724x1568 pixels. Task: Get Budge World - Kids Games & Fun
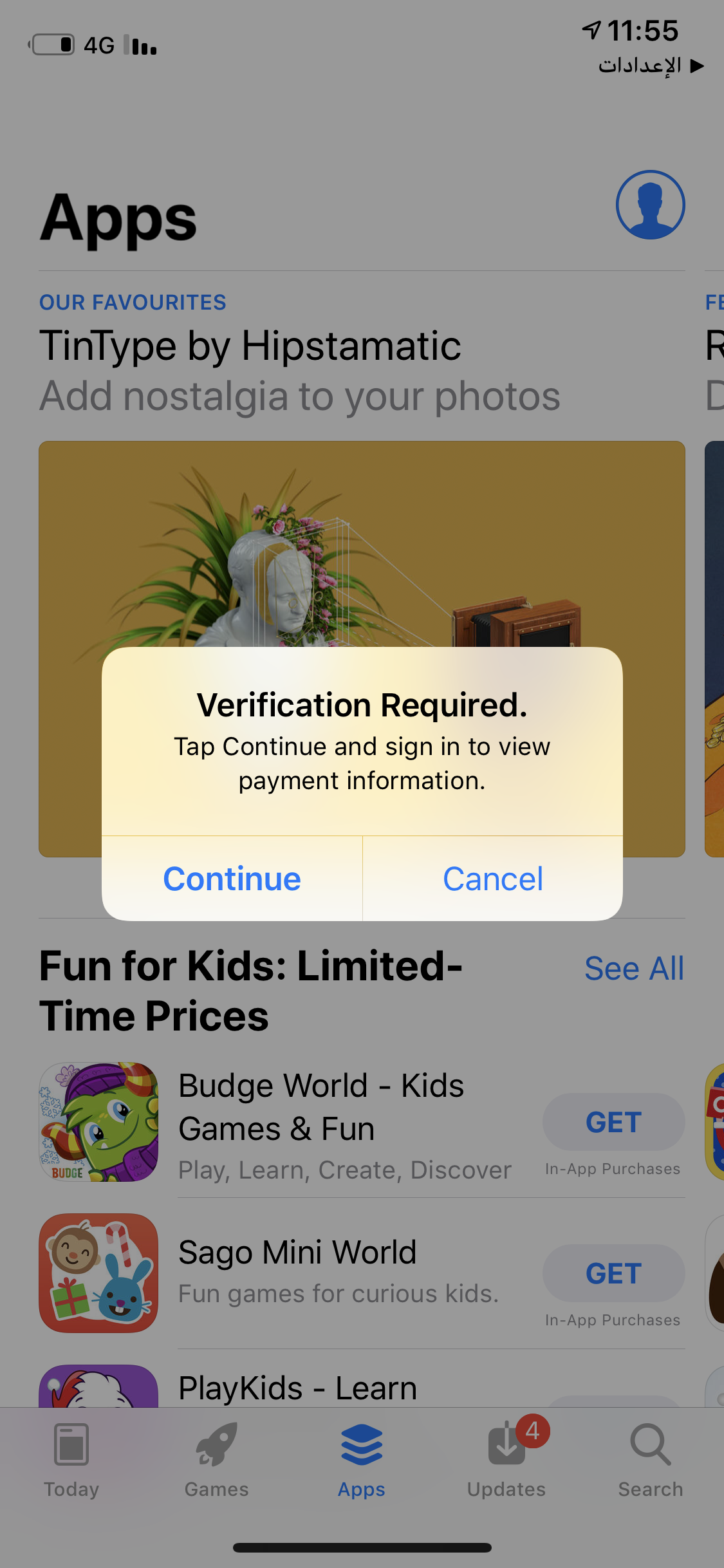(613, 1123)
